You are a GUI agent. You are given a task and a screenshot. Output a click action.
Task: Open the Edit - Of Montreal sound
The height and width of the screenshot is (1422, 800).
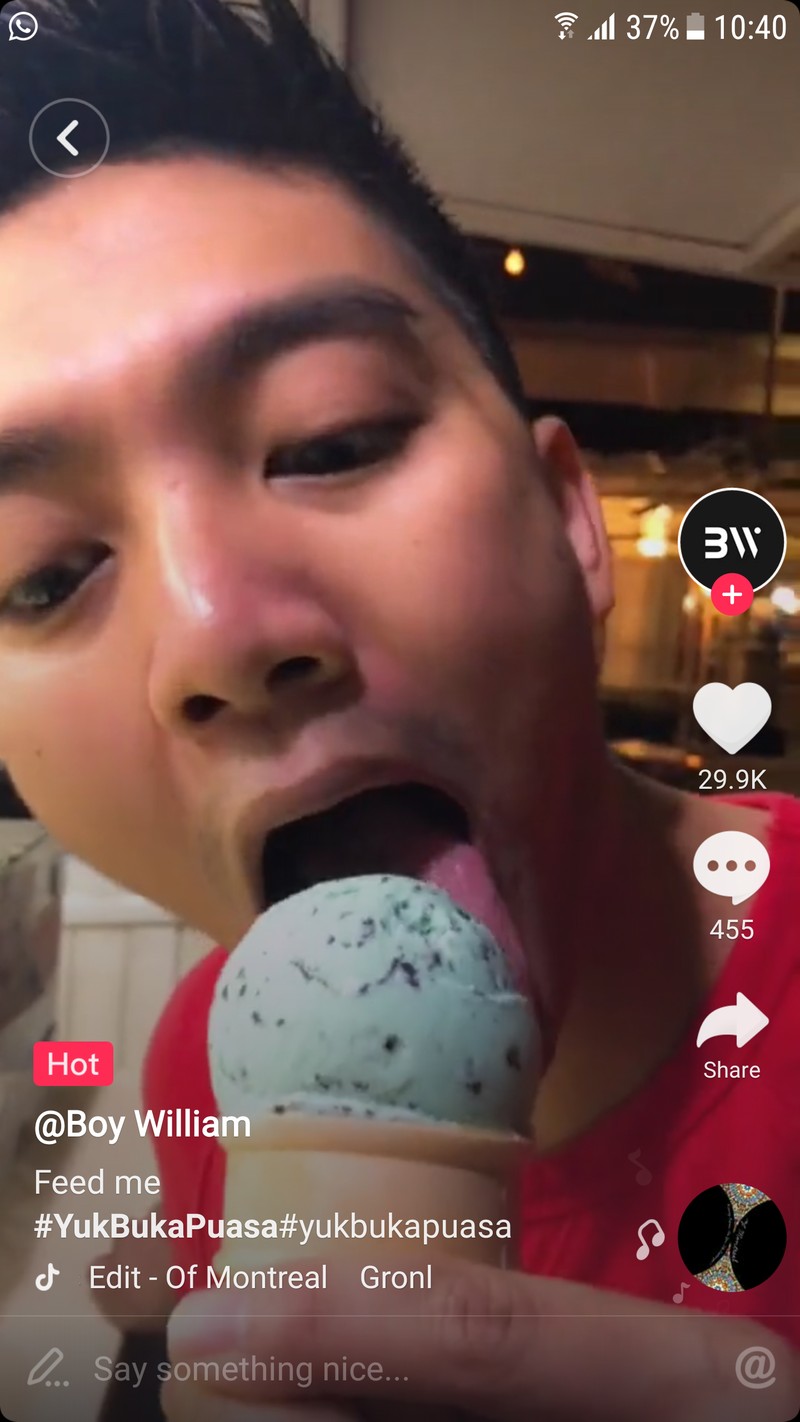click(208, 1278)
